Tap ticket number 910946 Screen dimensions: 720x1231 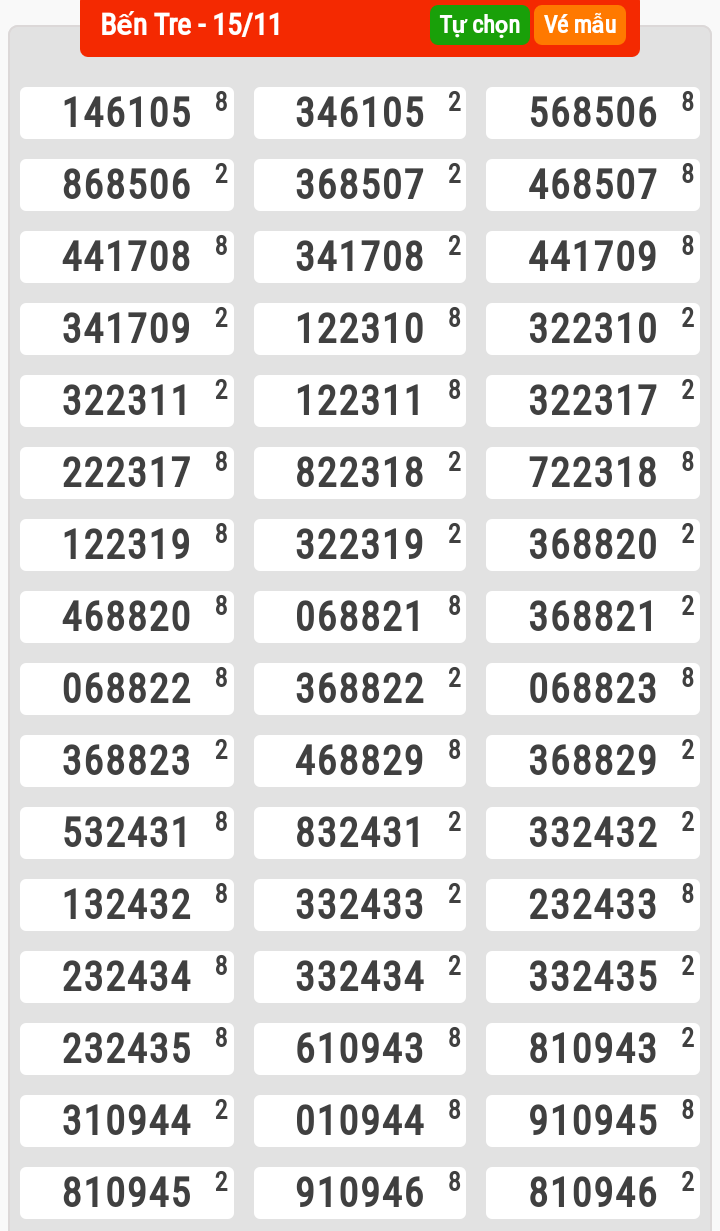point(360,1193)
